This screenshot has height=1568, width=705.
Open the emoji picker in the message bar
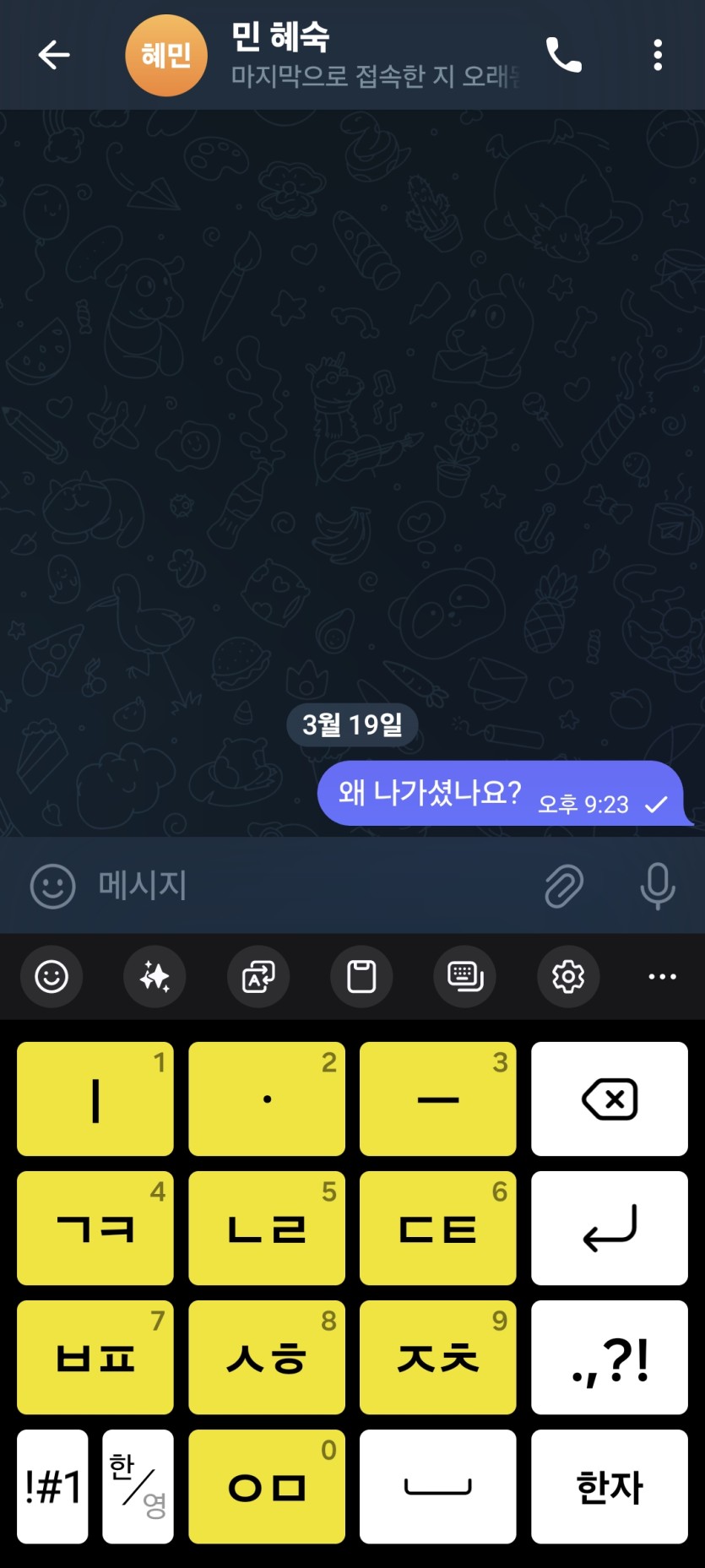[x=52, y=886]
